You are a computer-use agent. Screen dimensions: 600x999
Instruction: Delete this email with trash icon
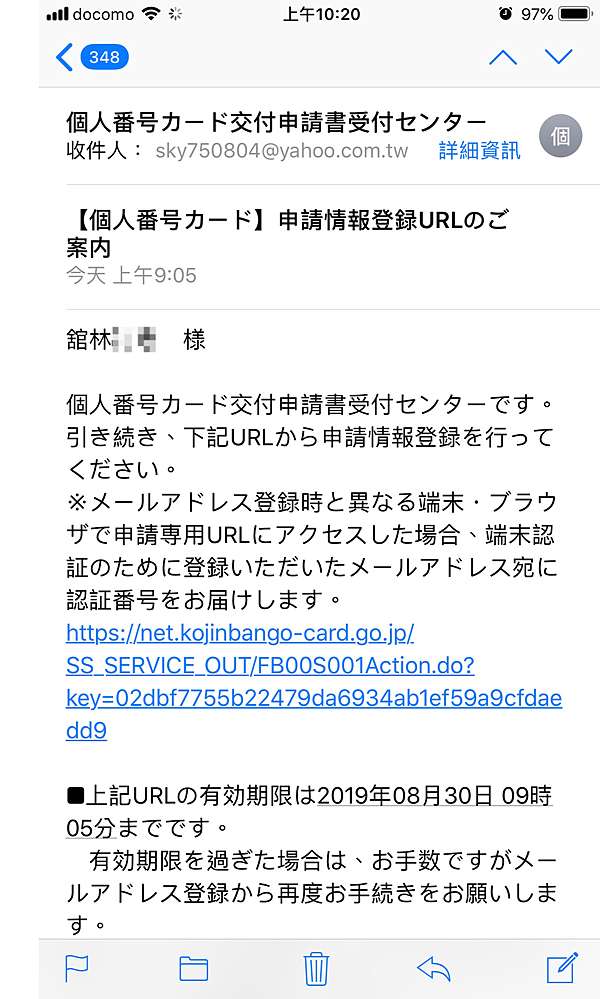click(315, 968)
